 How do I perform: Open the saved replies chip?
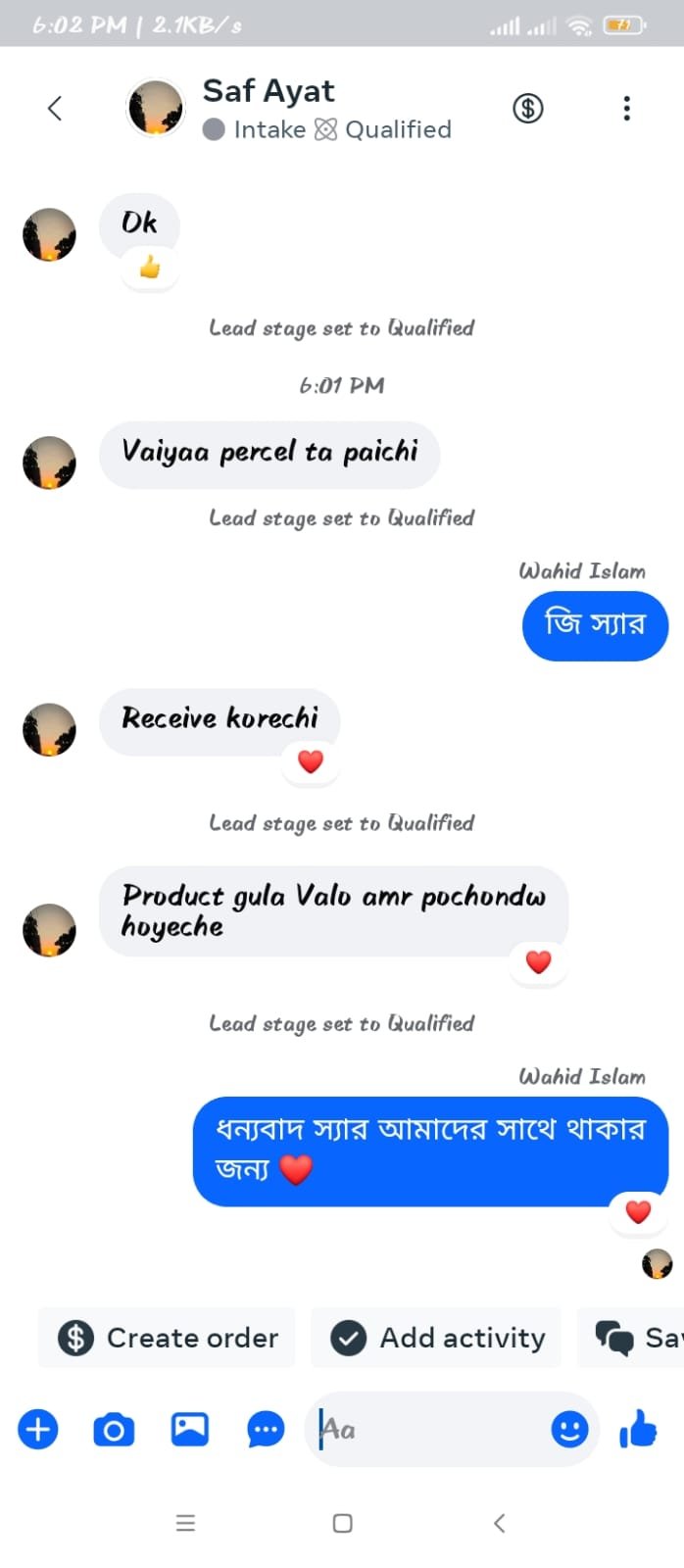(x=631, y=1337)
